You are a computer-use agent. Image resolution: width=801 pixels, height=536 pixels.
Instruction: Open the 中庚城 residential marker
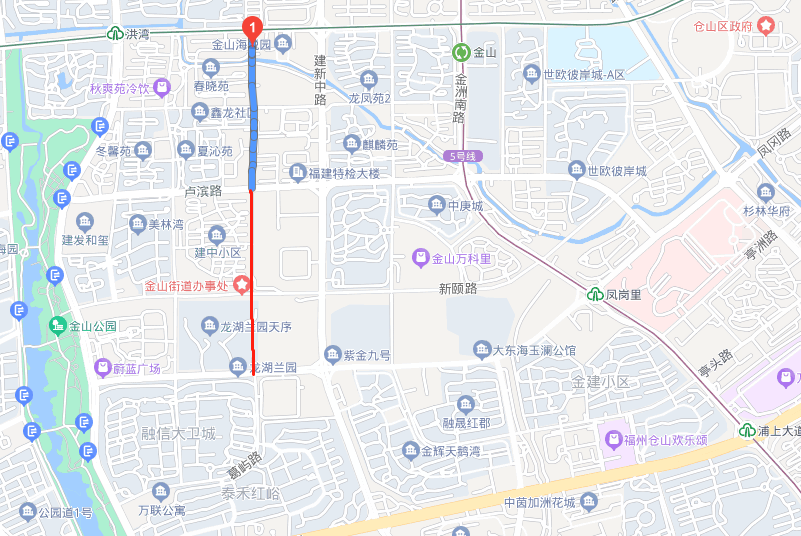tap(437, 205)
